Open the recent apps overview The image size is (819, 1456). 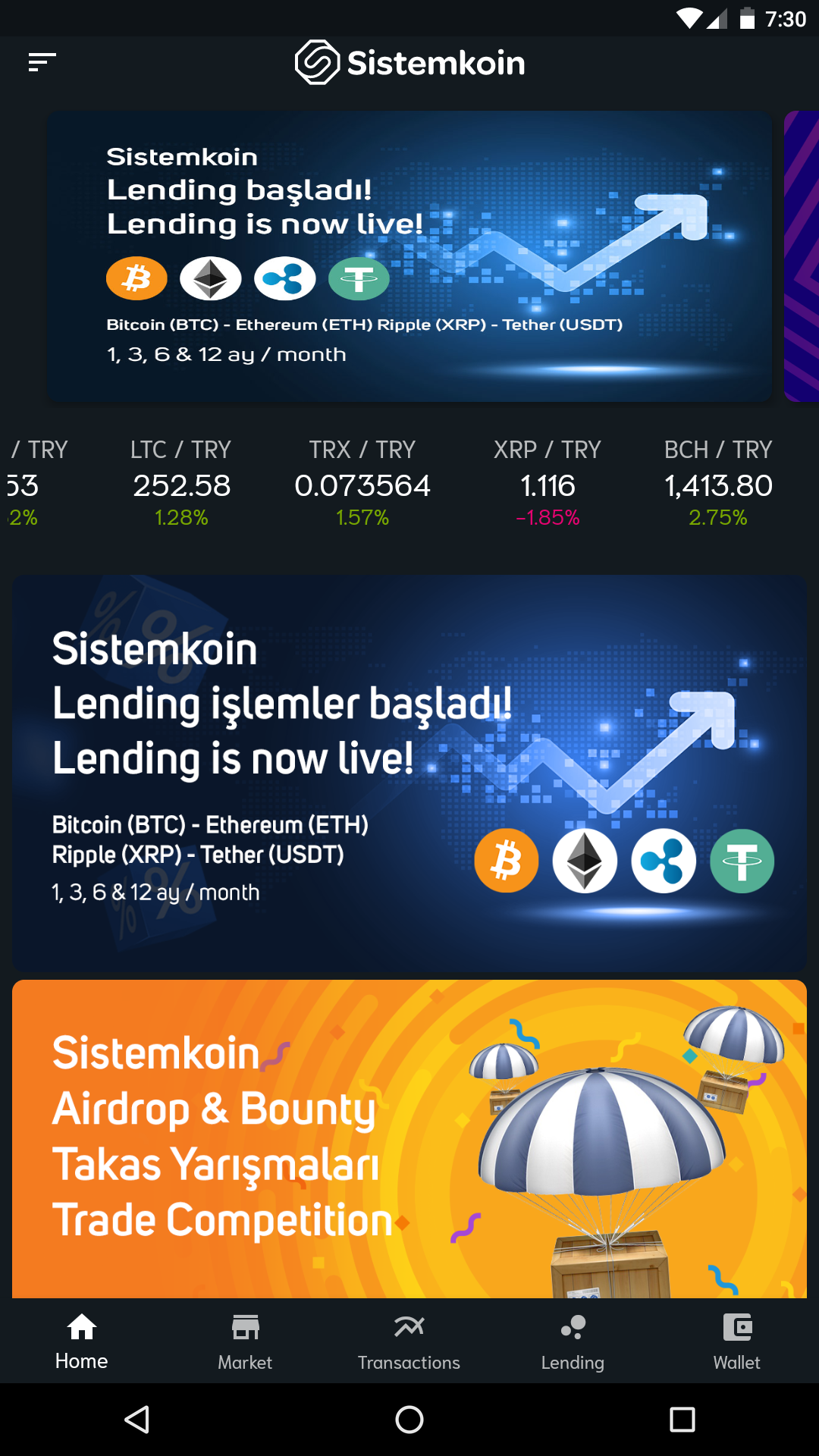click(682, 1420)
